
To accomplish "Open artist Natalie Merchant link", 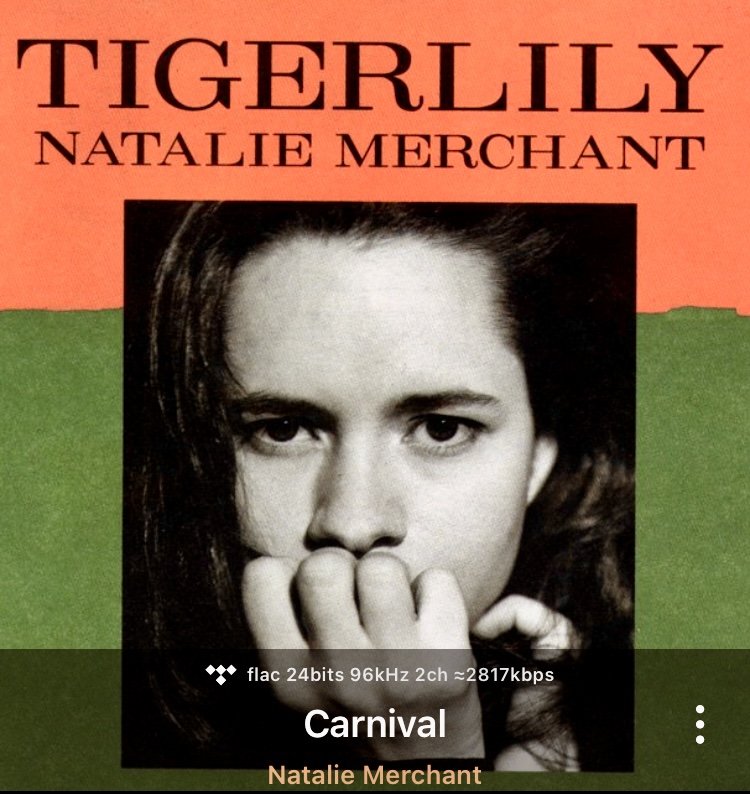I will 374,775.
